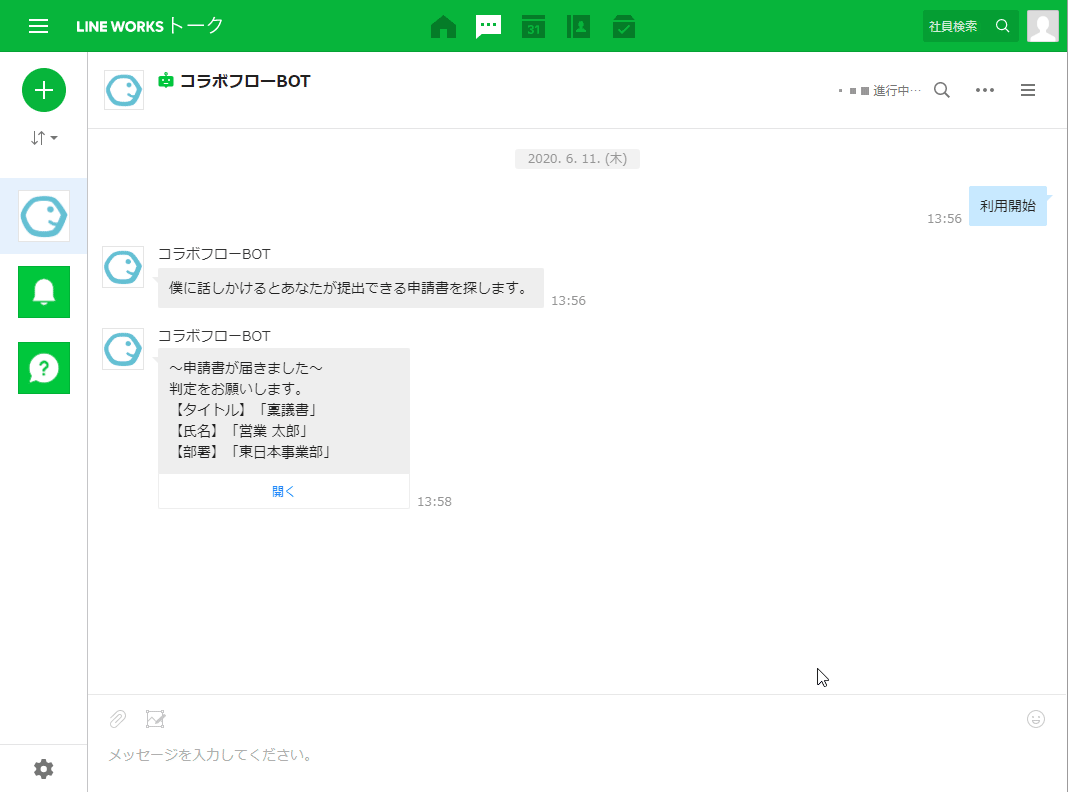This screenshot has height=792, width=1068.
Task: Tap 開く to open the application form
Action: pos(284,491)
